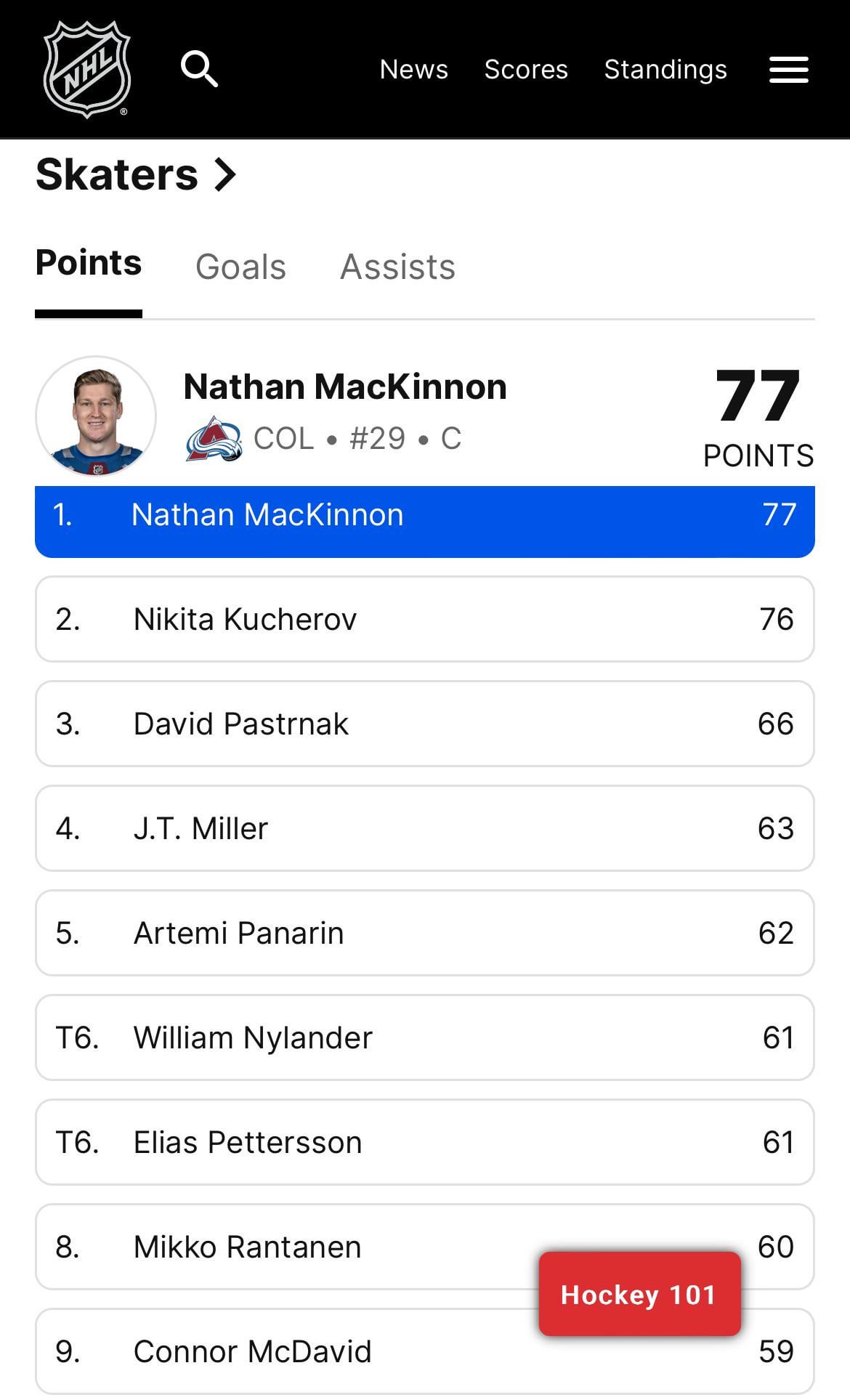Select J.T. Miller row
Viewport: 850px width, 1400px height.
424,828
